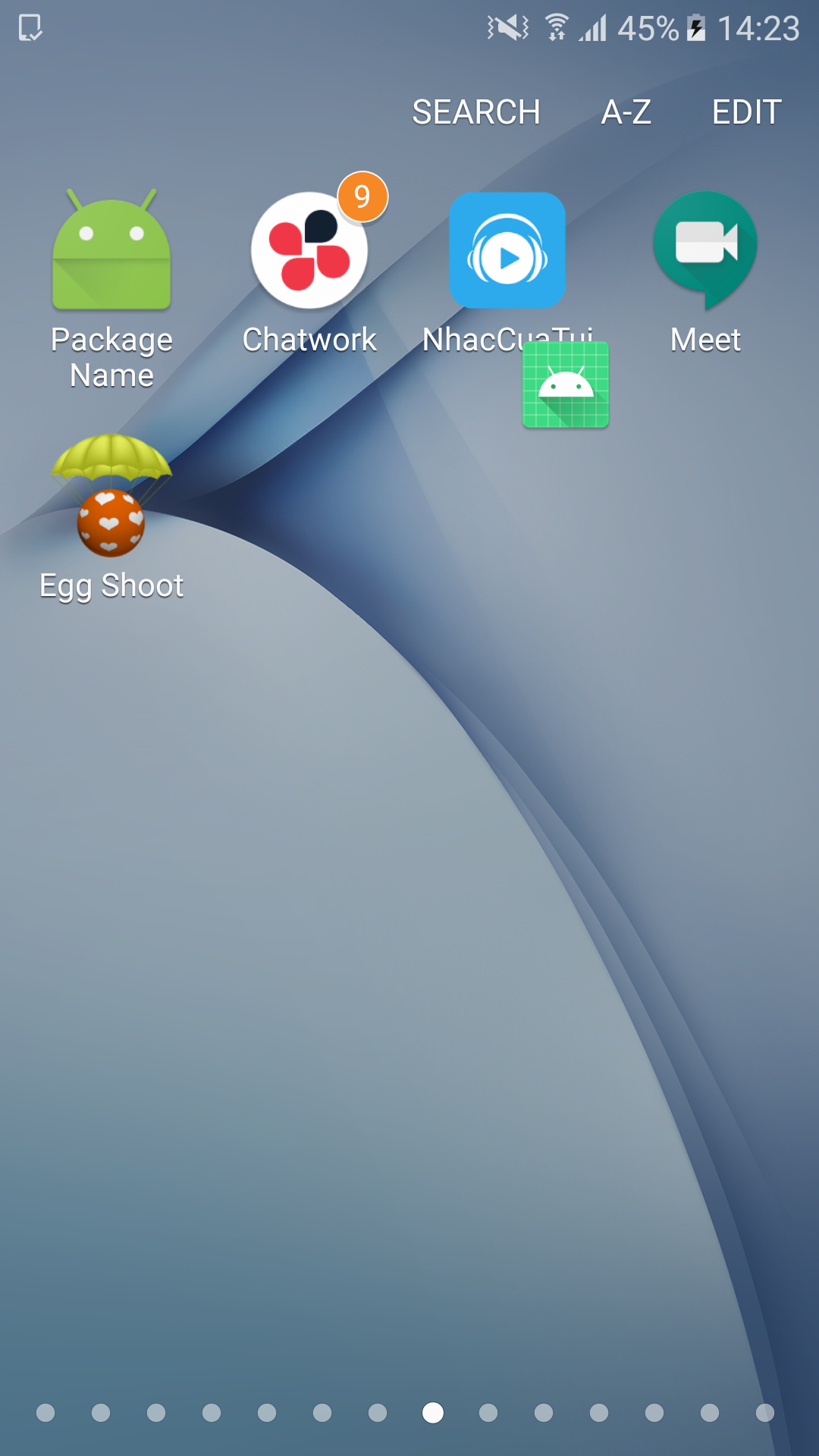Image resolution: width=819 pixels, height=1456 pixels.
Task: Start the Egg Shoot game
Action: (111, 497)
